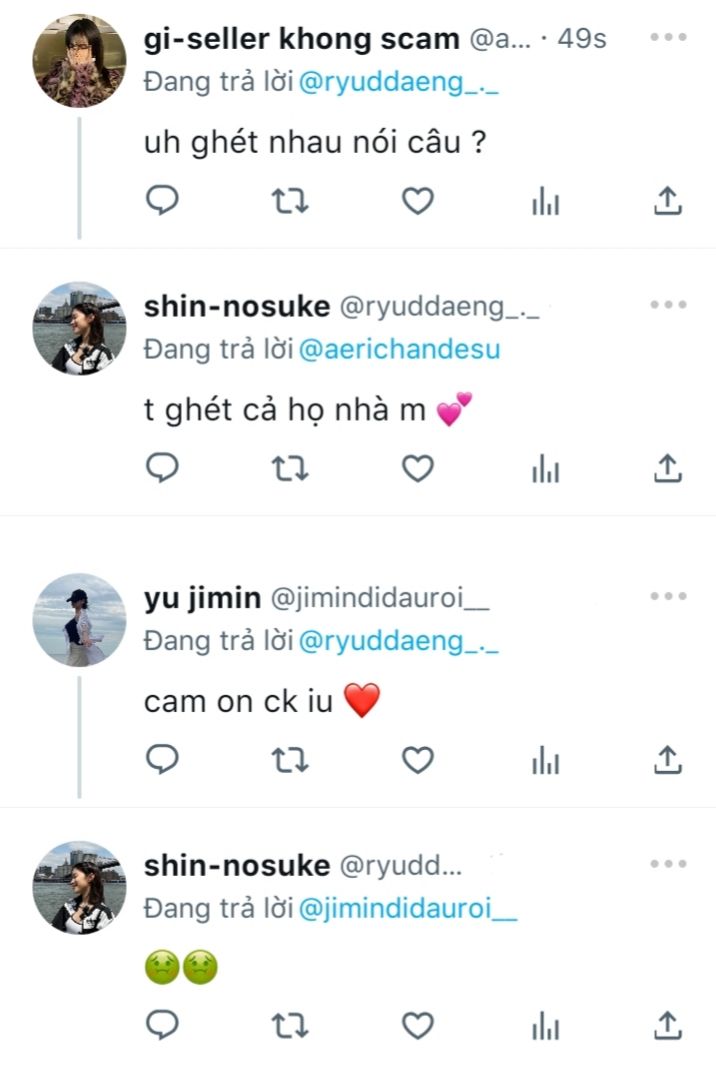Like the 't ghét cả họ nhà m' tweet

tap(417, 467)
